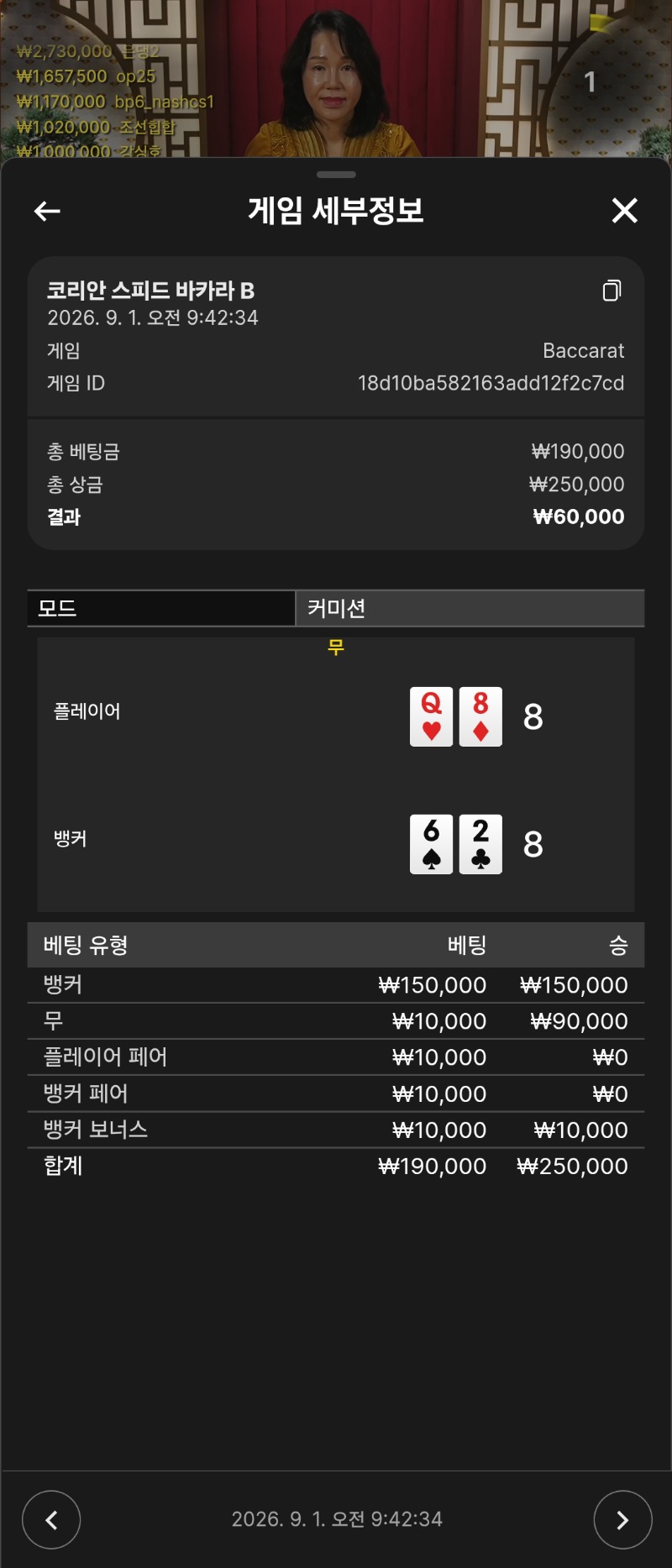The image size is (672, 1568).
Task: Tap the sheet drag handle
Action: [x=337, y=175]
